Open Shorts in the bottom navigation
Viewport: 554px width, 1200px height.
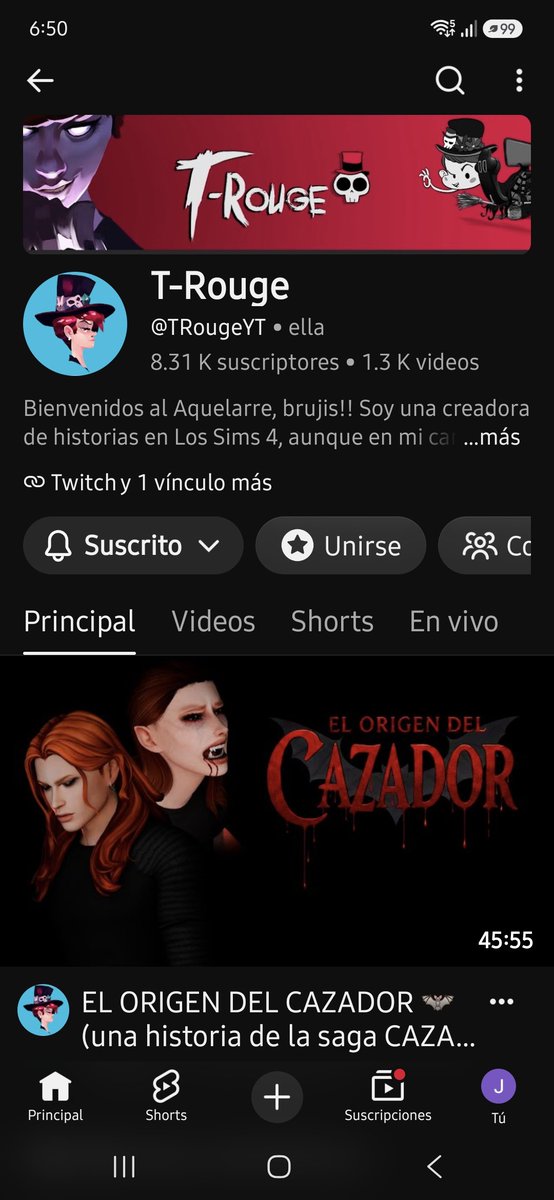(166, 1097)
